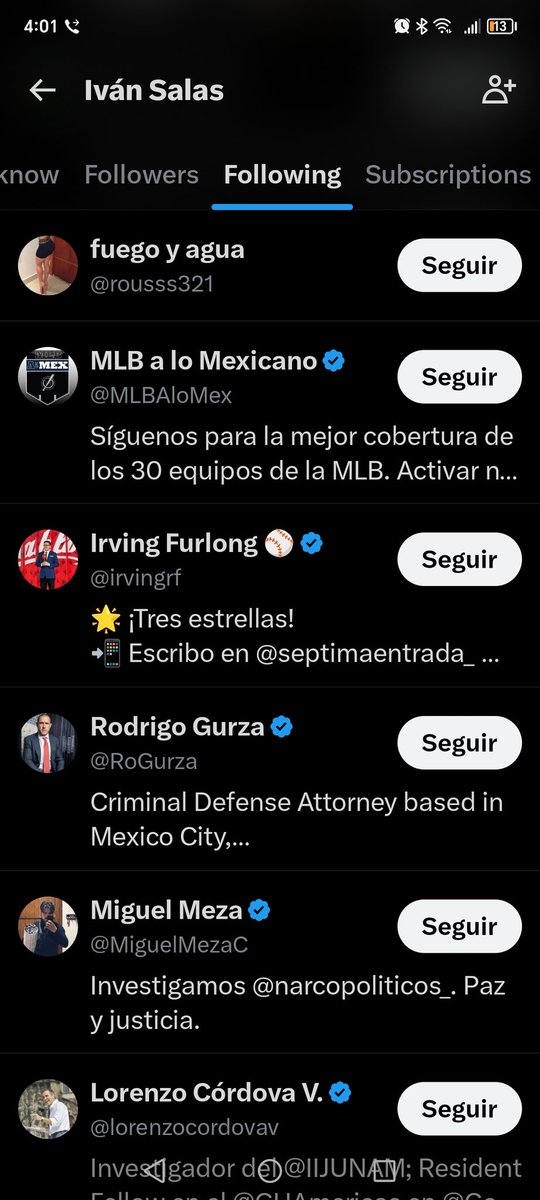Switch to the Subscriptions tab
Viewport: 540px width, 1200px height.
click(x=448, y=175)
